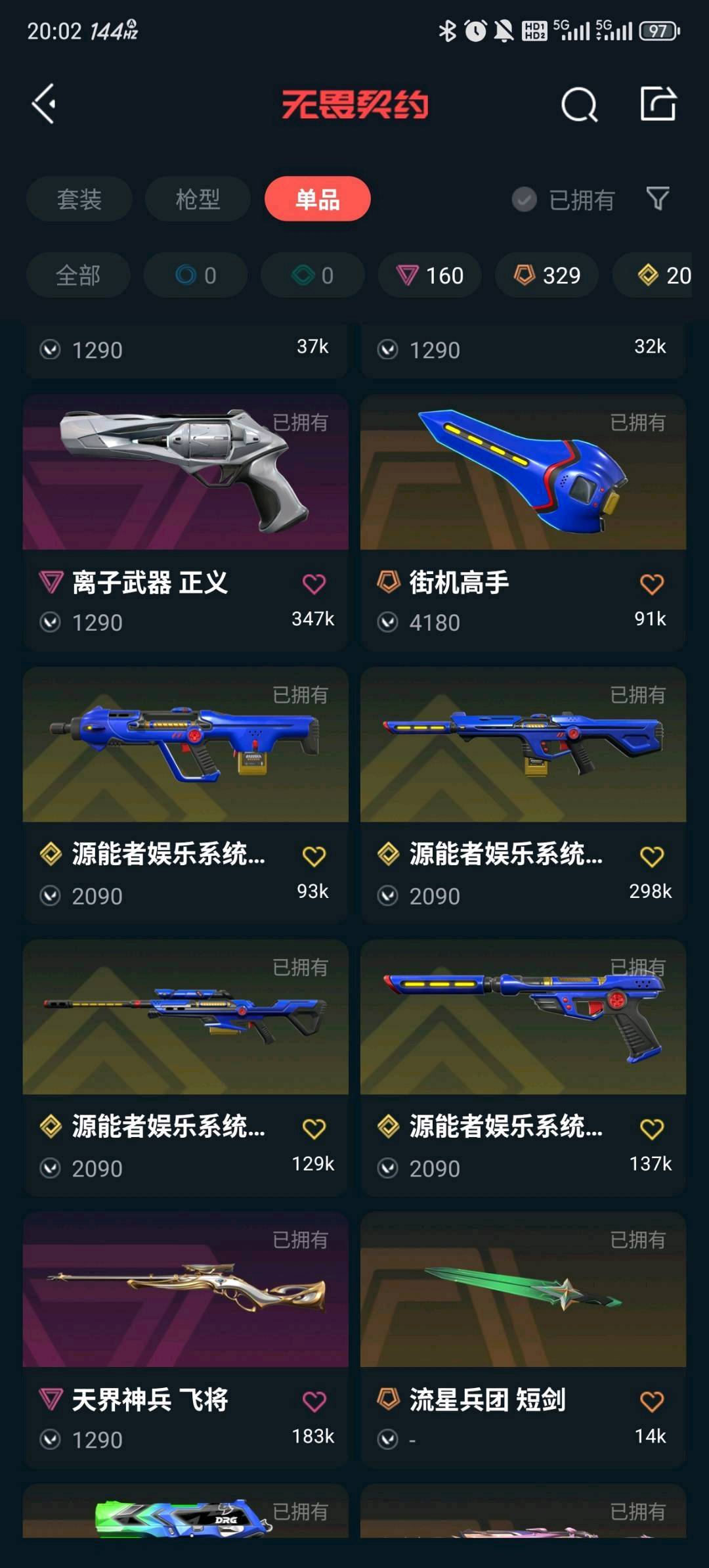This screenshot has height=1568, width=709.
Task: Switch to the 套装 tab
Action: click(79, 199)
